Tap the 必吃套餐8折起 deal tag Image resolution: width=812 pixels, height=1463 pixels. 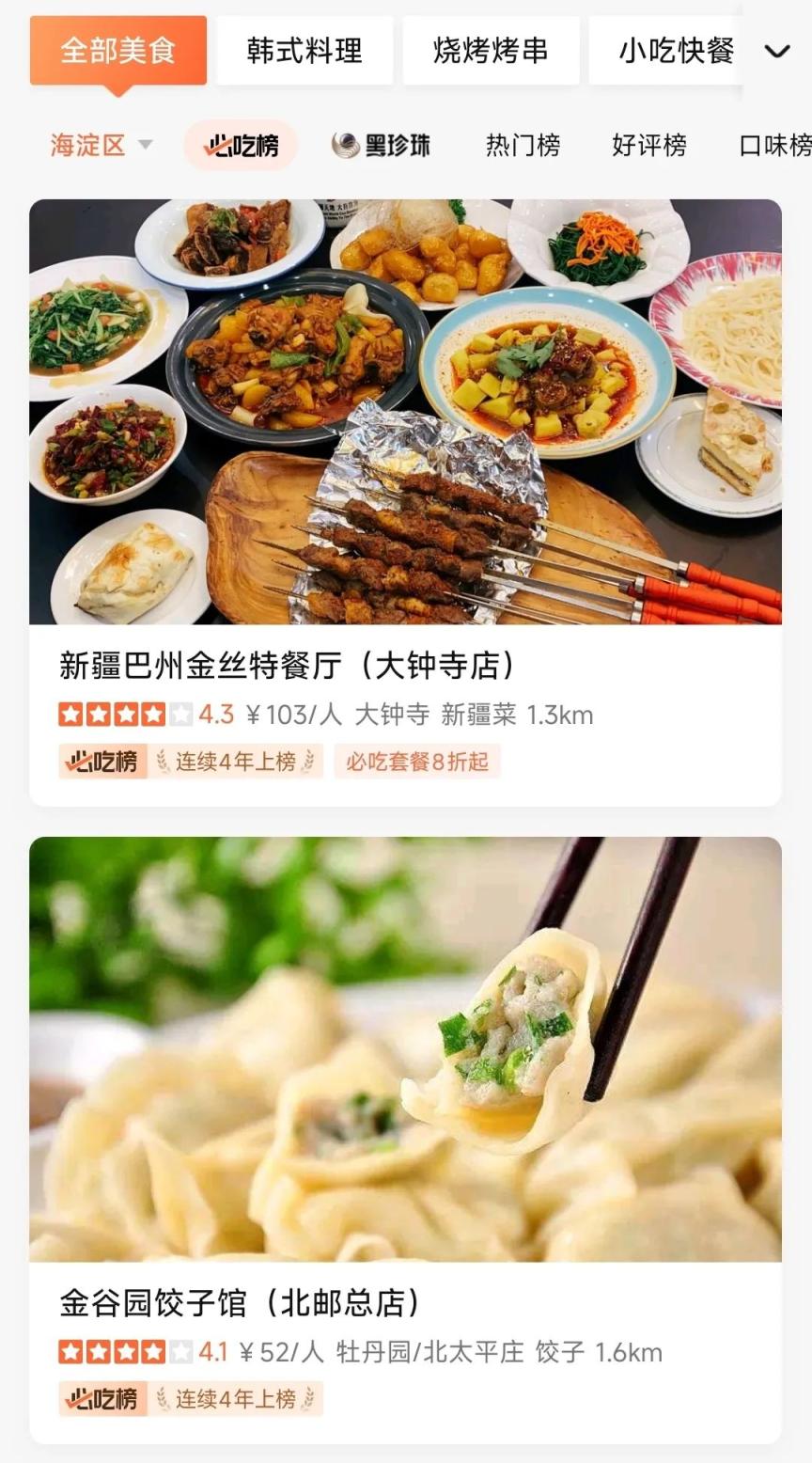pos(417,762)
